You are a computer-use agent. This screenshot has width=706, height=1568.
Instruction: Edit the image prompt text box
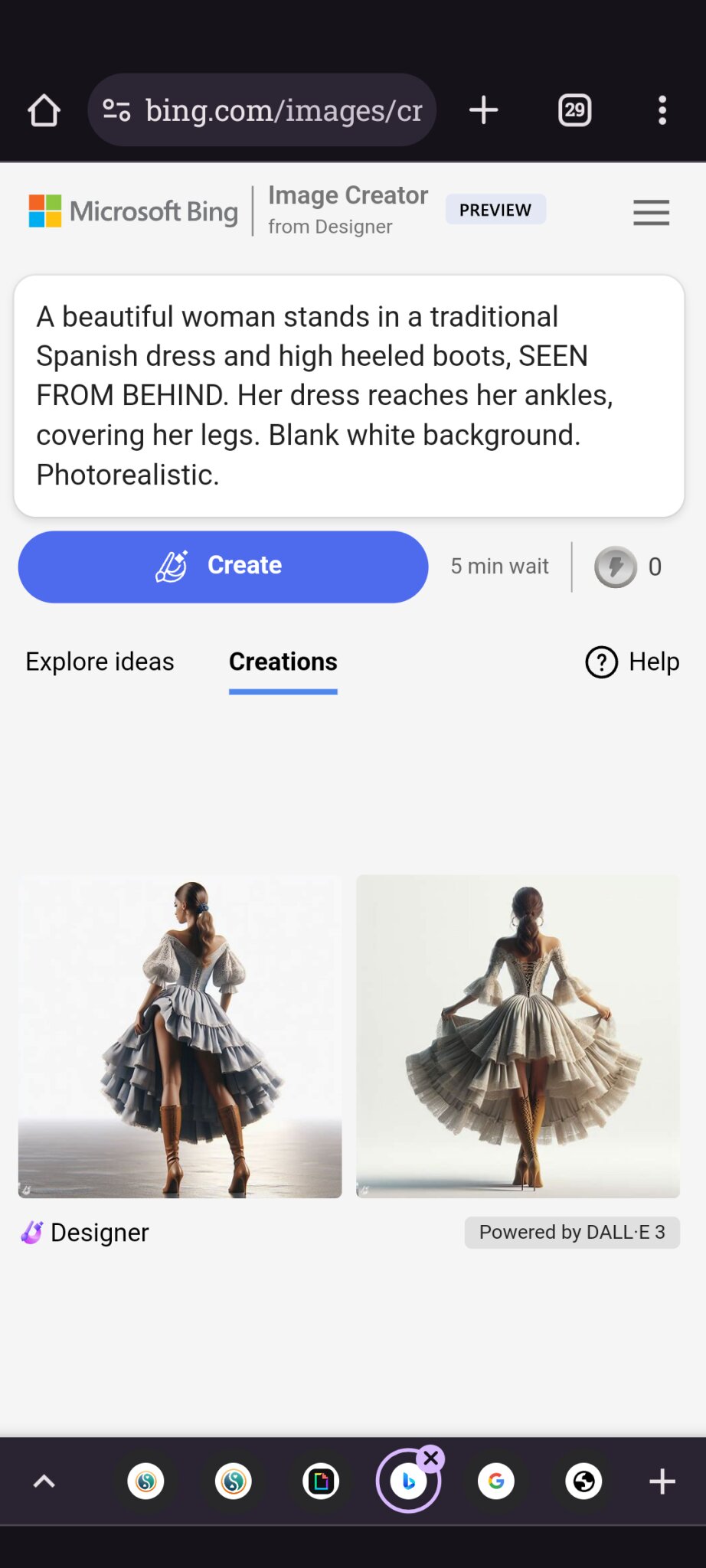348,395
